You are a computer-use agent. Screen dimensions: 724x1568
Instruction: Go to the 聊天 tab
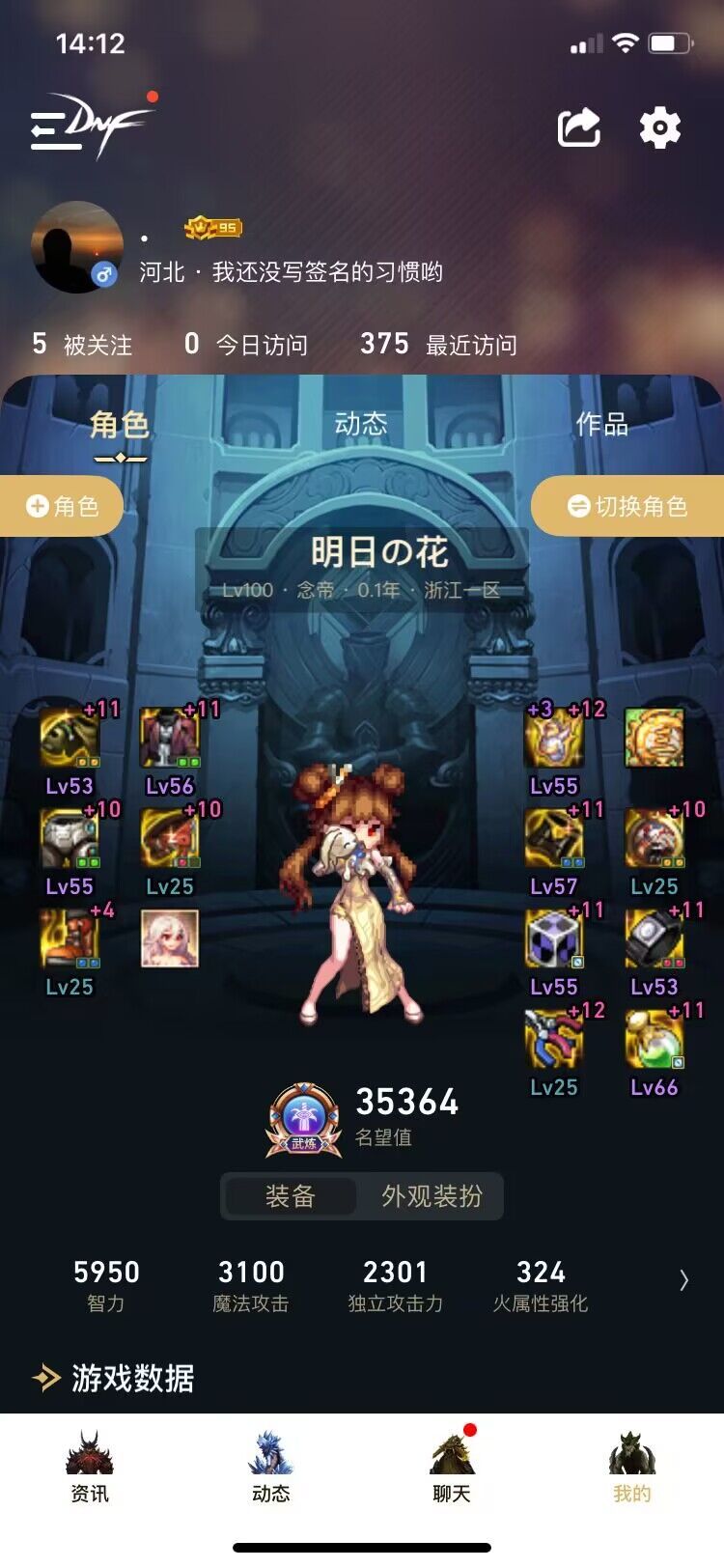(x=451, y=1467)
